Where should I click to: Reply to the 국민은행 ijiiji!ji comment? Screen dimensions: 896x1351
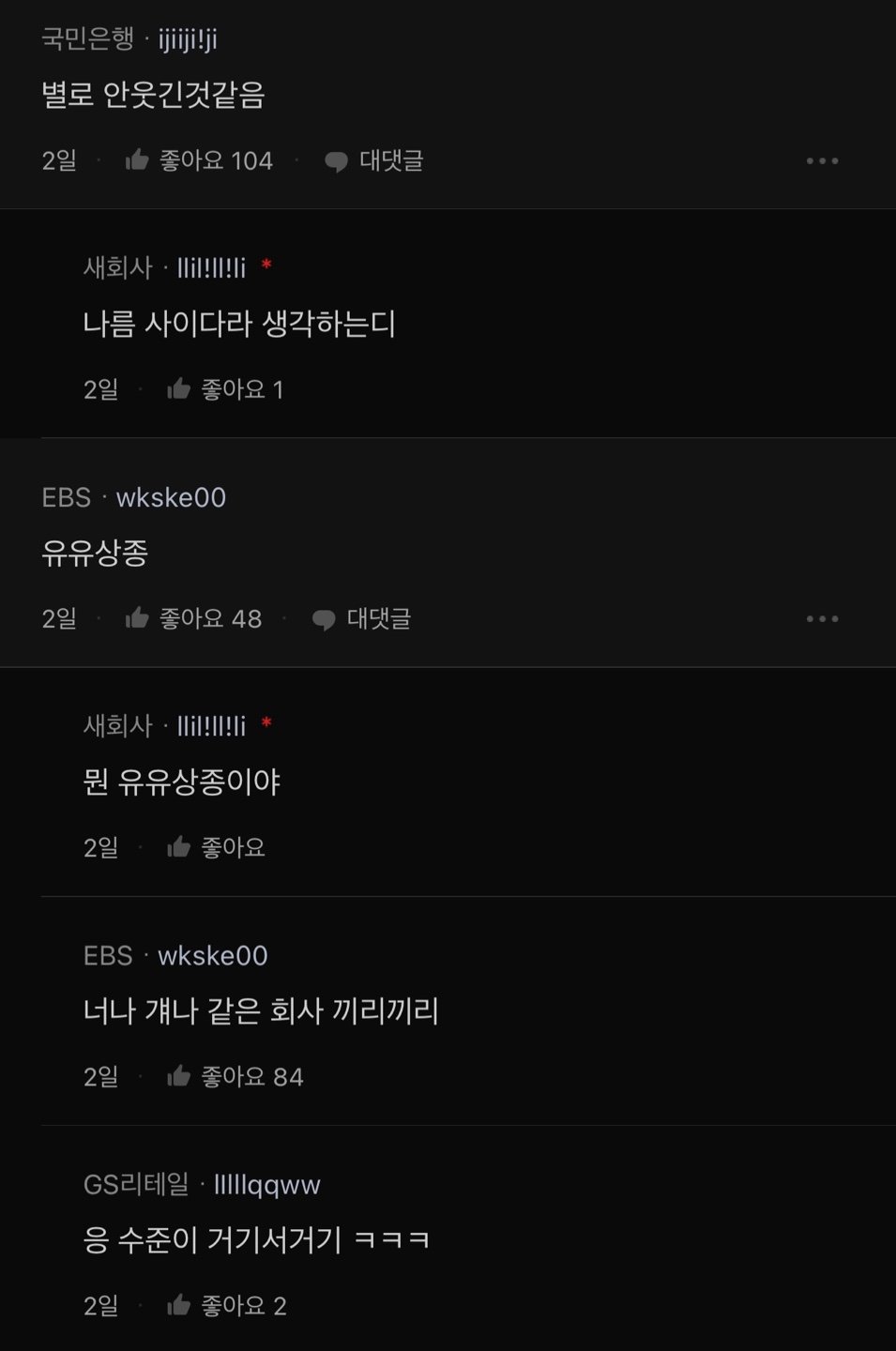(374, 161)
